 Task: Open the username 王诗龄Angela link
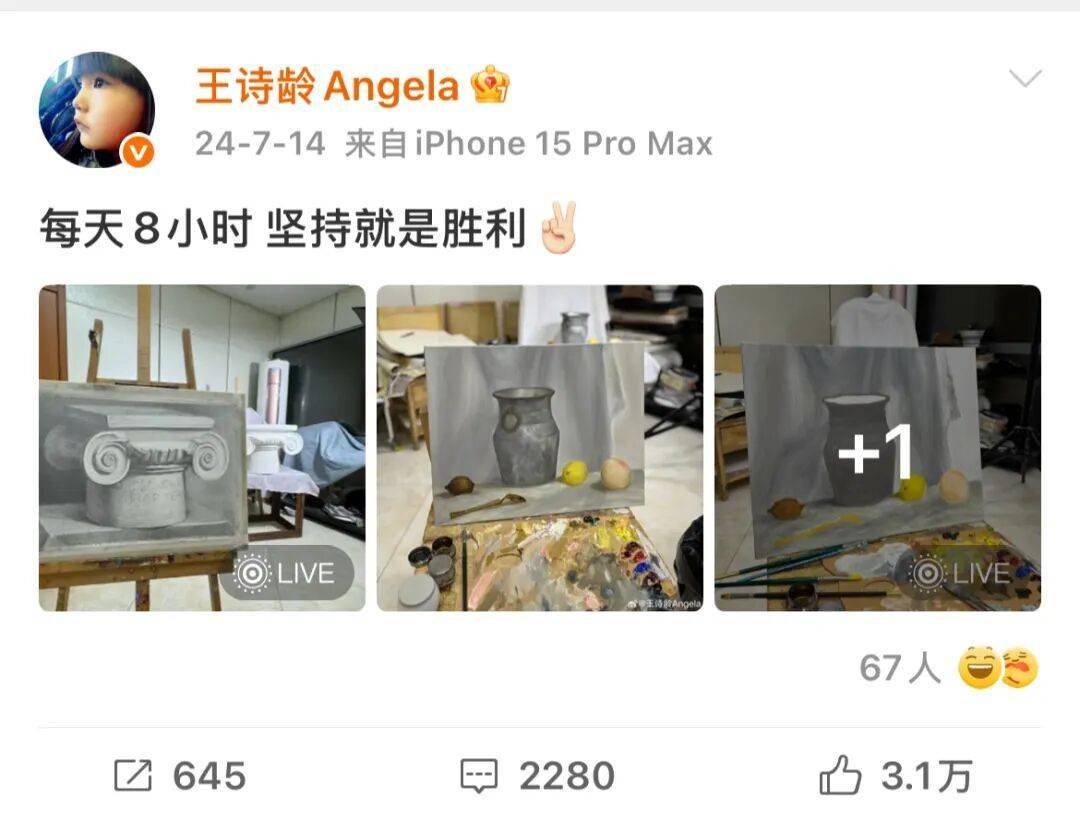pos(327,88)
